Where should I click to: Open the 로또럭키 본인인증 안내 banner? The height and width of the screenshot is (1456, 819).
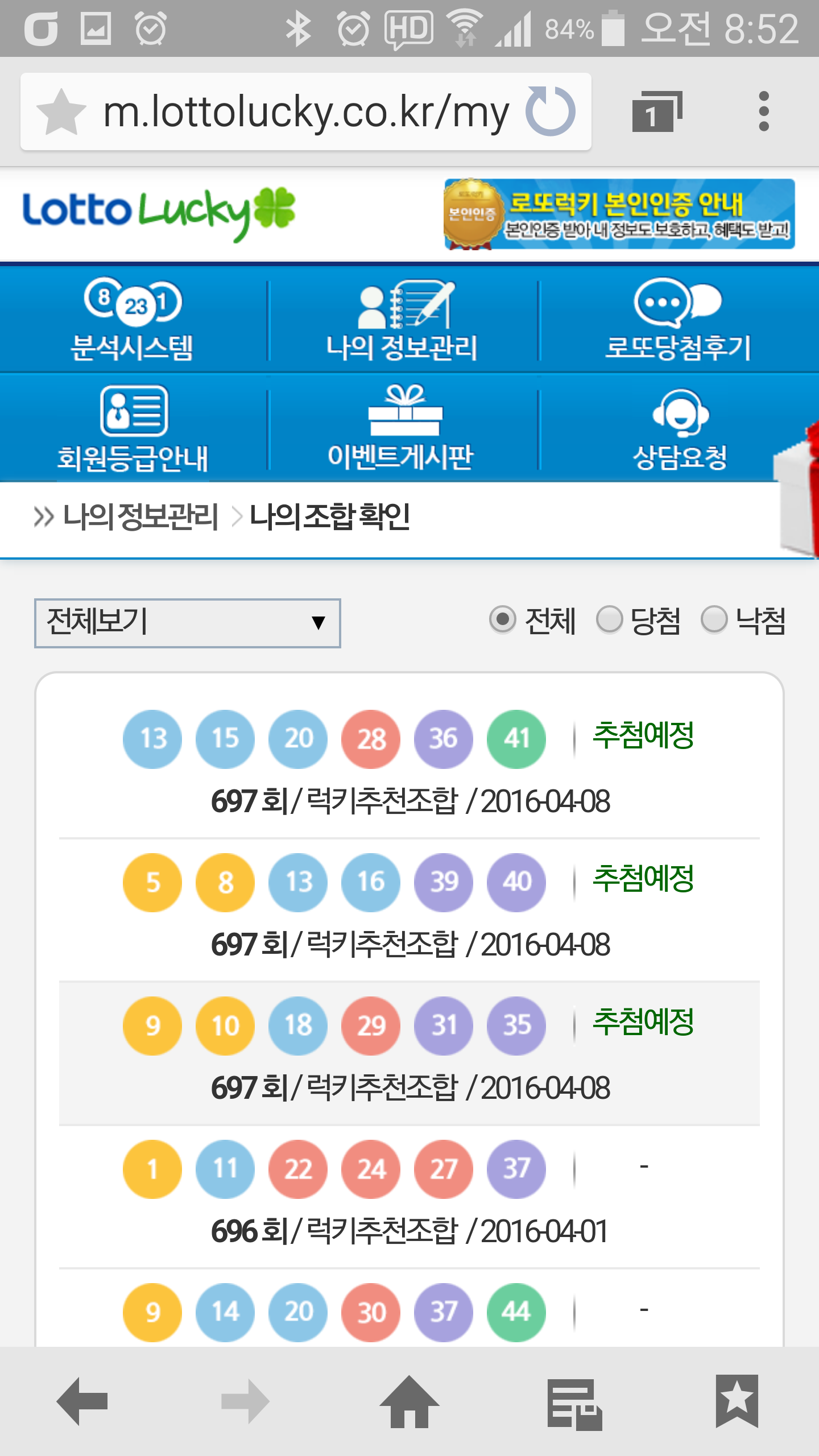[x=619, y=214]
